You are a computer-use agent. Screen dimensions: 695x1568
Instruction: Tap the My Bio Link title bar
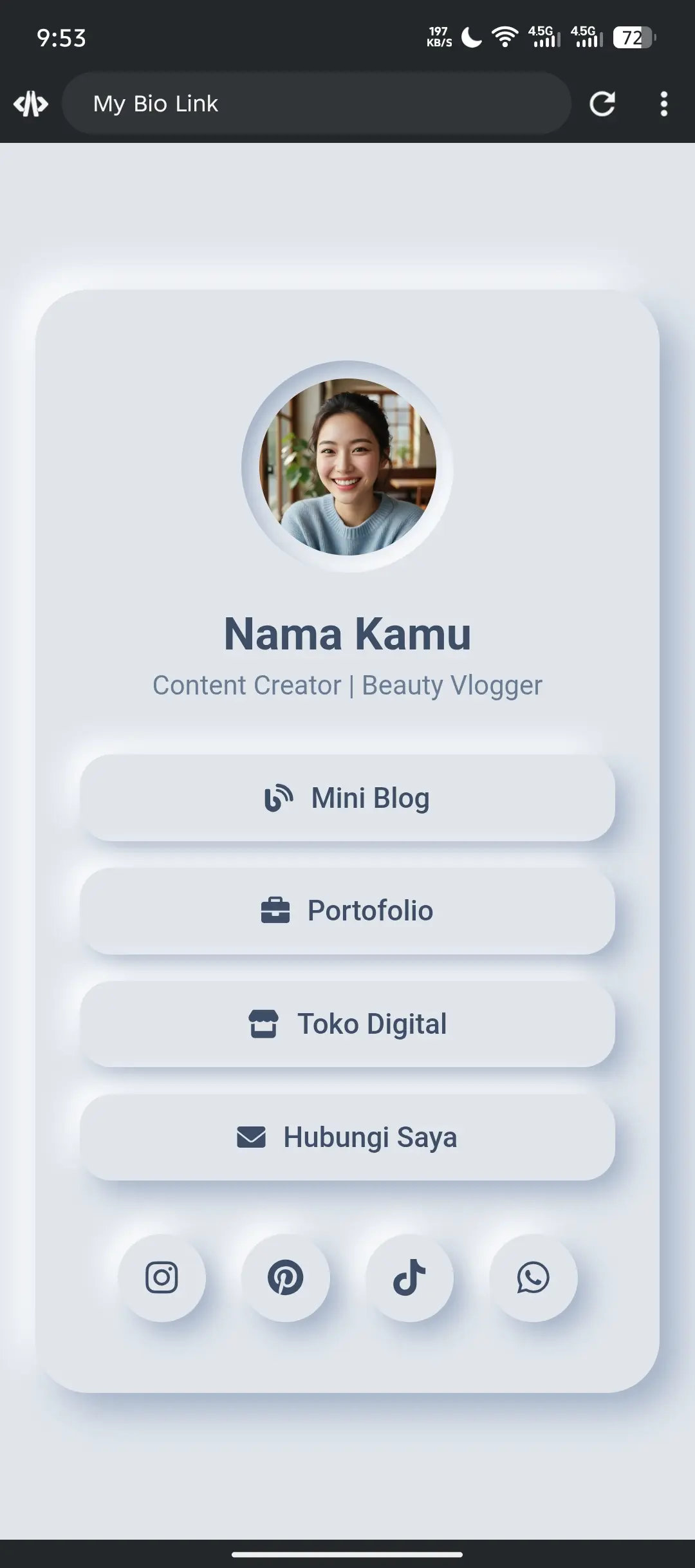[315, 104]
